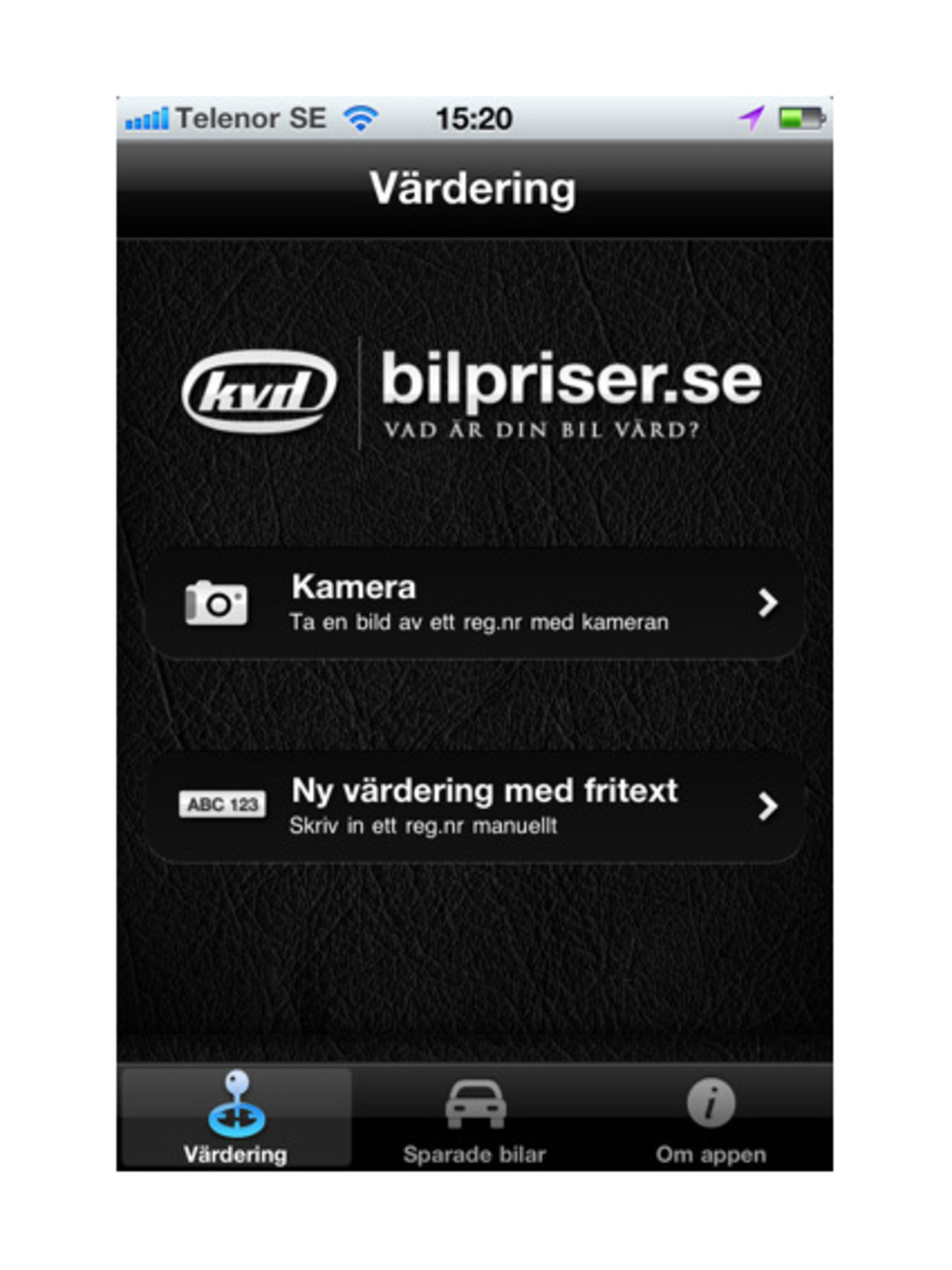The width and height of the screenshot is (952, 1270).
Task: Tap Kamera to photograph a registration number
Action: pyautogui.click(x=476, y=604)
